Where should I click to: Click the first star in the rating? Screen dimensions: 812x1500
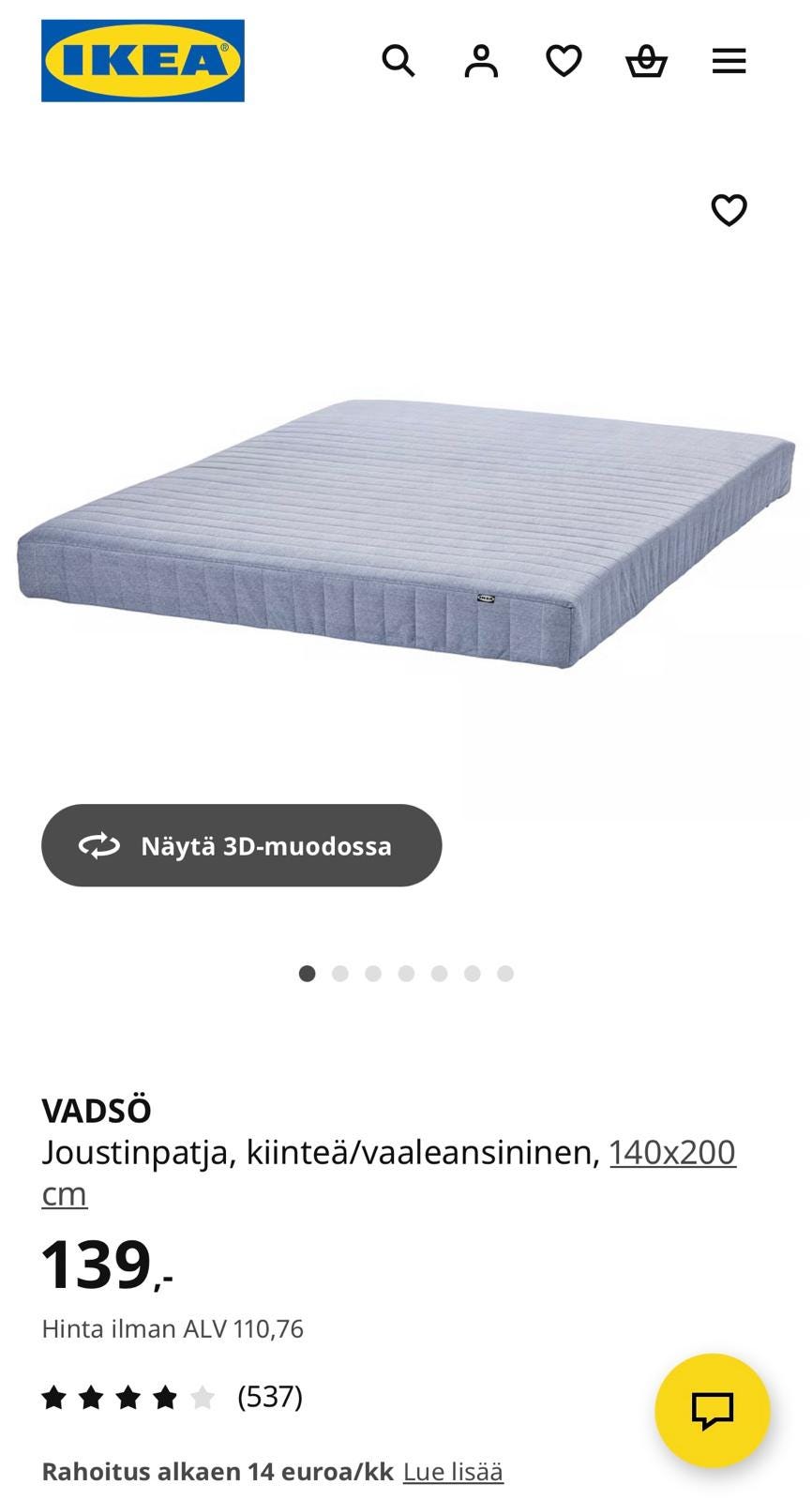click(56, 1397)
